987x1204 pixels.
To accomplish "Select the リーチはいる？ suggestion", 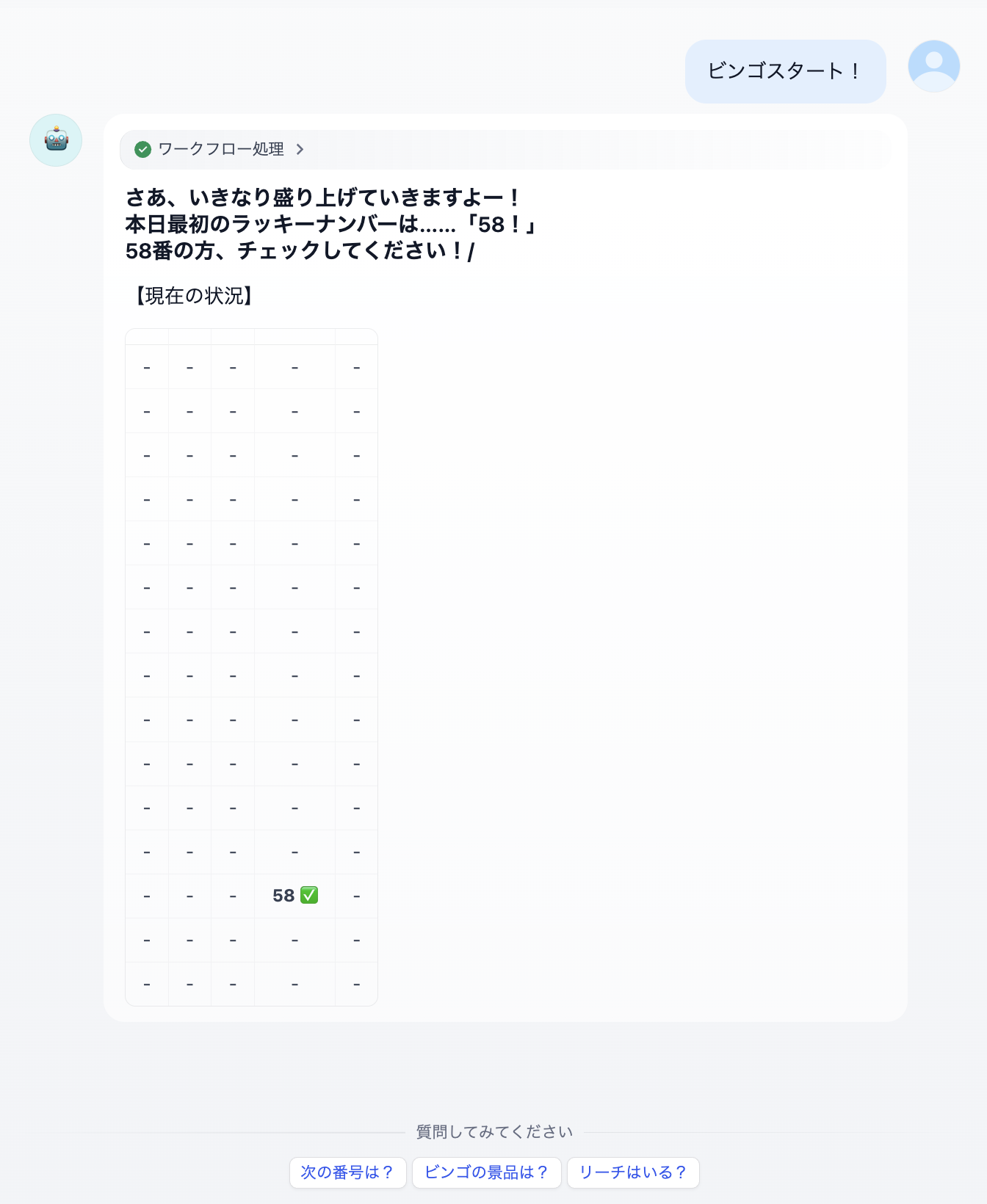I will [632, 1172].
